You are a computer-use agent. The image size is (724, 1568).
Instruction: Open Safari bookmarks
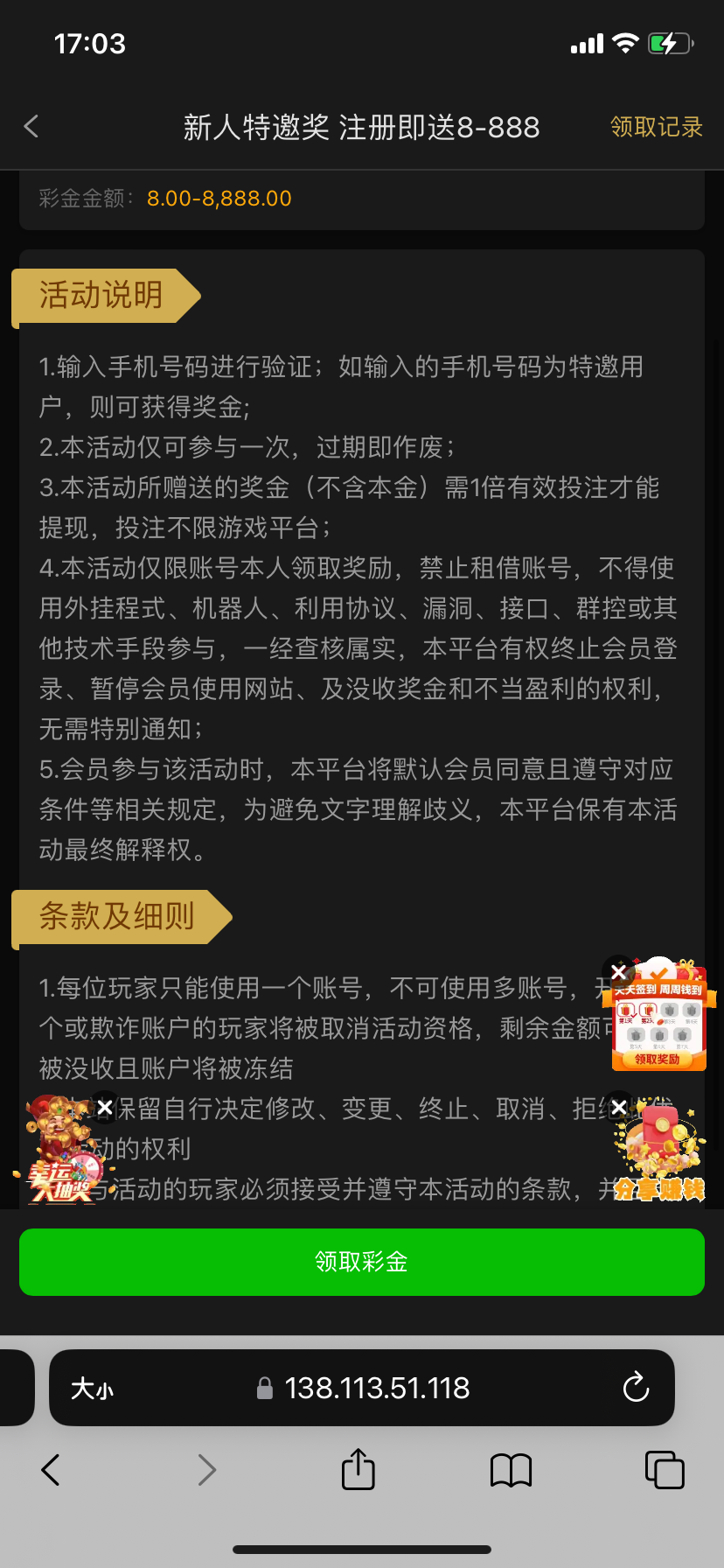511,1470
